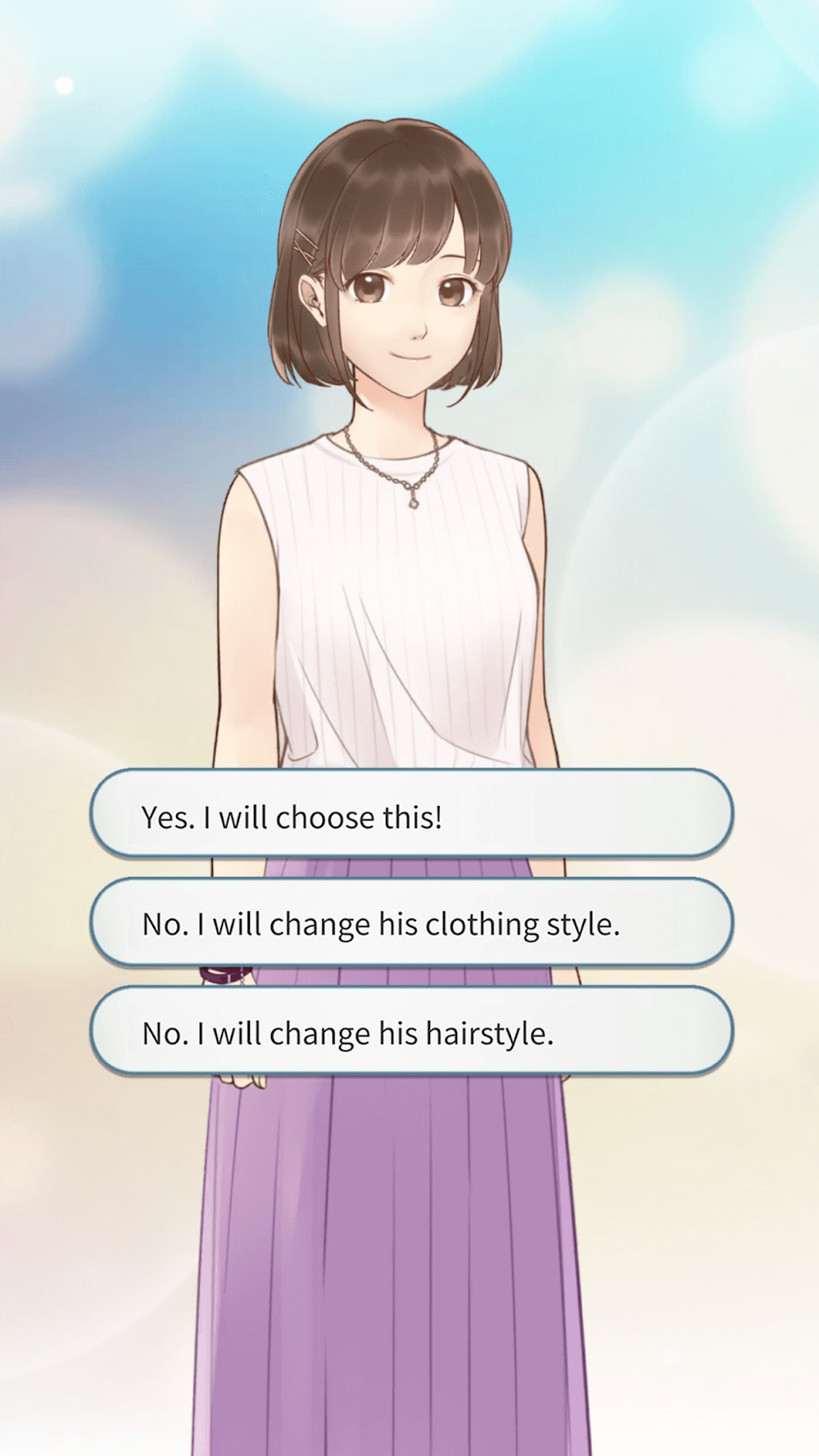Image resolution: width=819 pixels, height=1456 pixels.
Task: Pick 'No. I will change his hairstyle.'
Action: click(x=410, y=1031)
